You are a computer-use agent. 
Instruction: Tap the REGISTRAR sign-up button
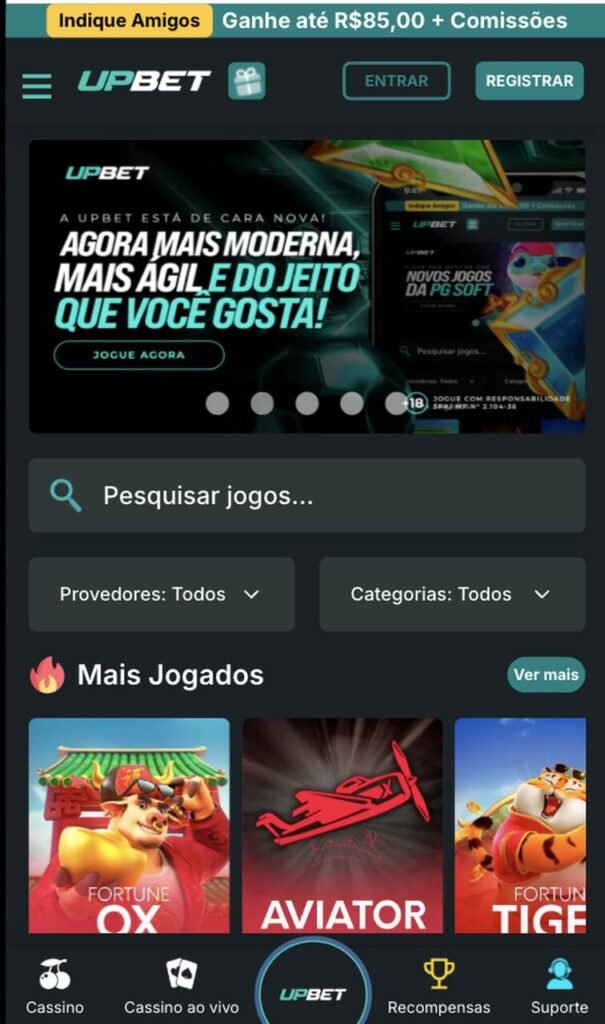pos(529,81)
